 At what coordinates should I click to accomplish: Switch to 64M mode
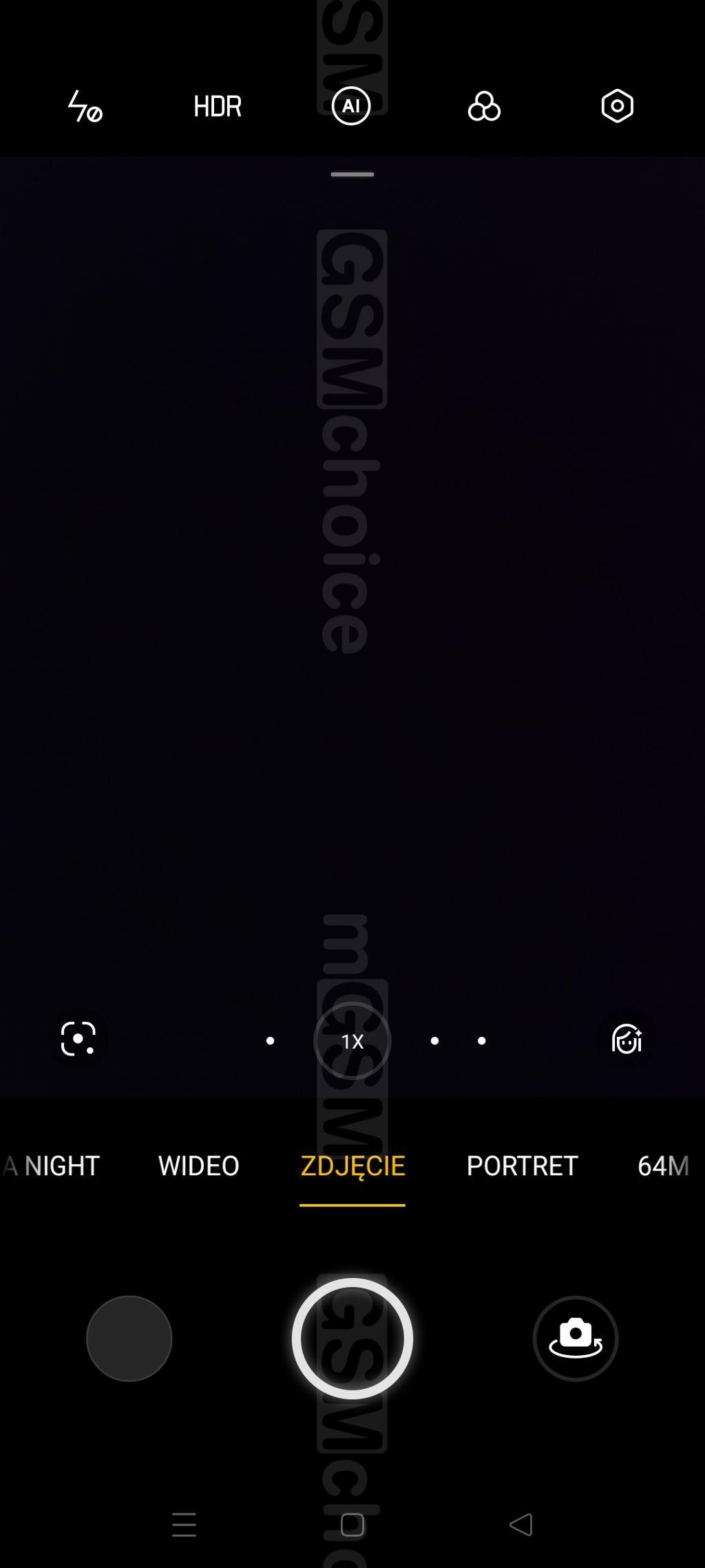(662, 1166)
